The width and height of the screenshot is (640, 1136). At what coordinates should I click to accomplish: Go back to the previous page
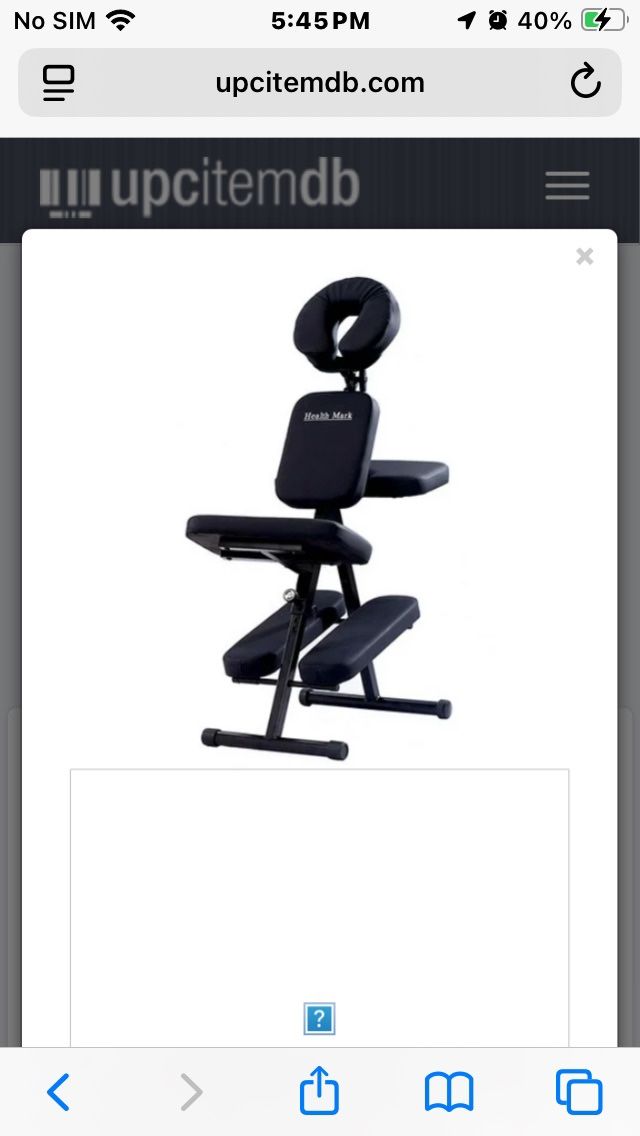(x=59, y=1092)
